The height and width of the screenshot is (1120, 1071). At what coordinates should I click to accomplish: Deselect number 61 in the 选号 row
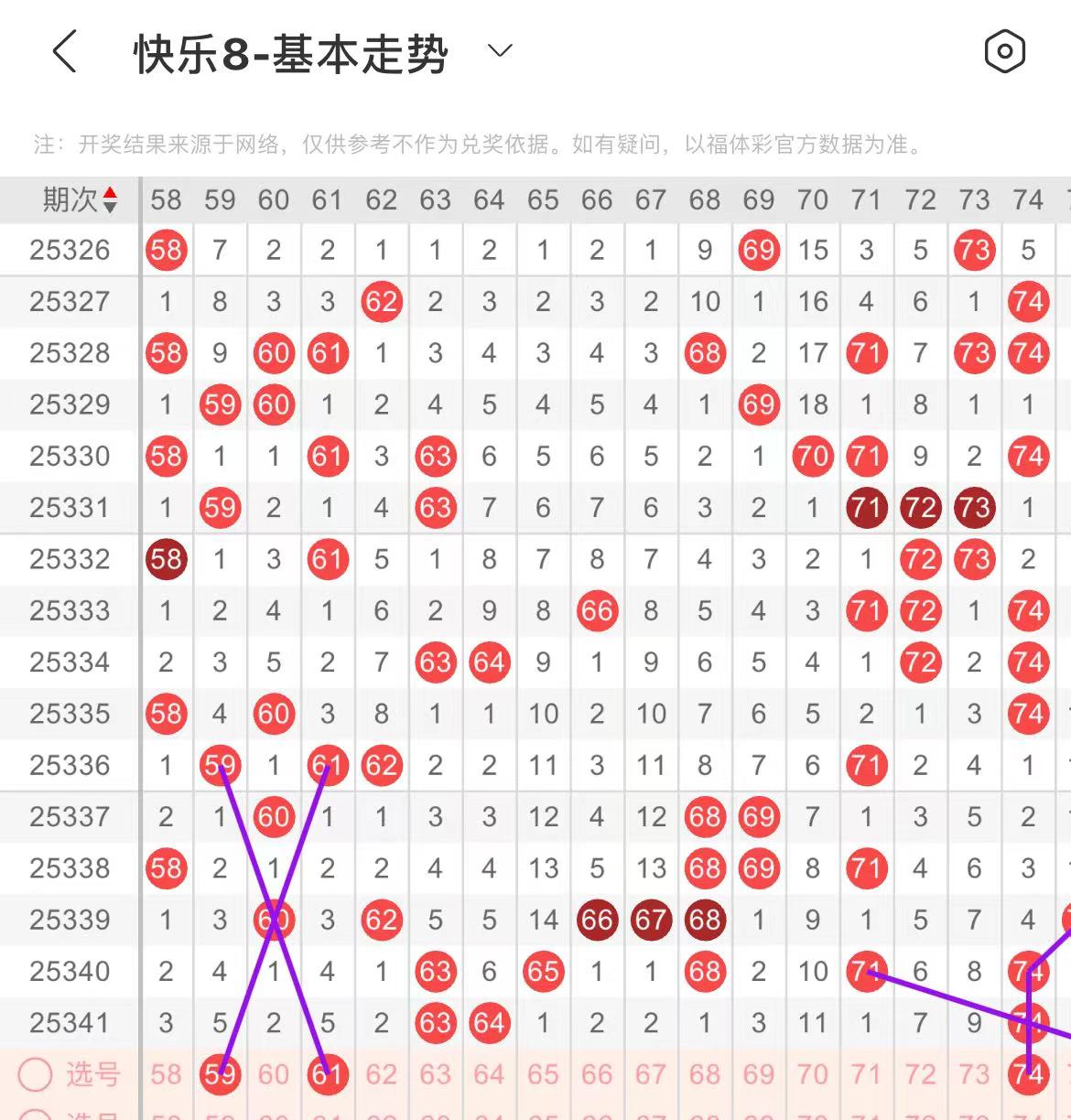pyautogui.click(x=327, y=1074)
